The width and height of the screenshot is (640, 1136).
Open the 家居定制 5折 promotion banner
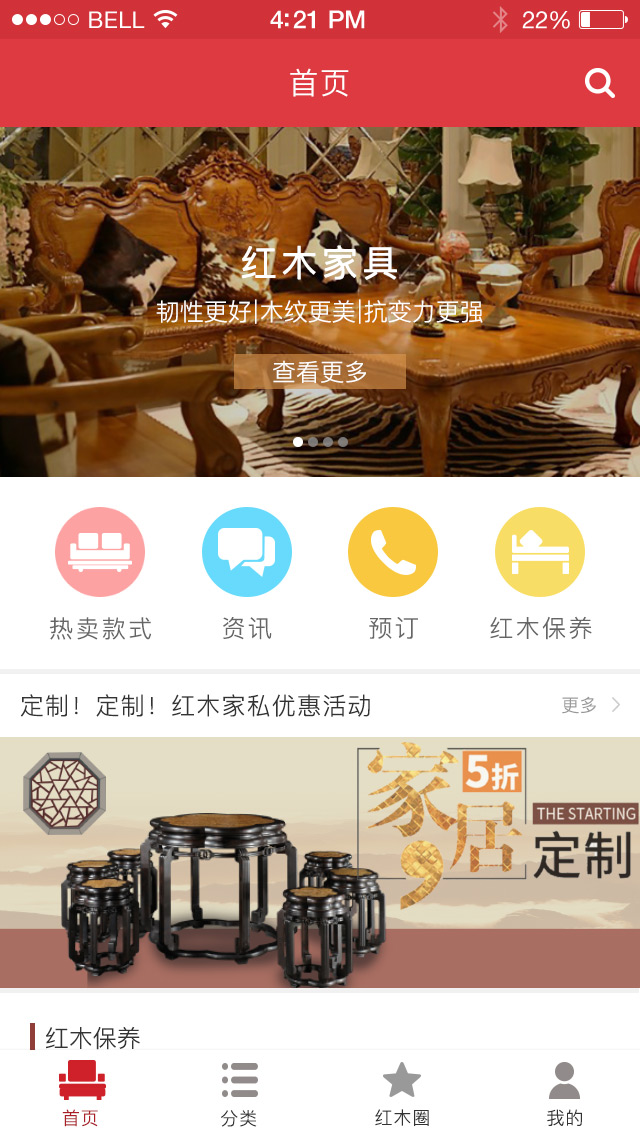tap(320, 862)
